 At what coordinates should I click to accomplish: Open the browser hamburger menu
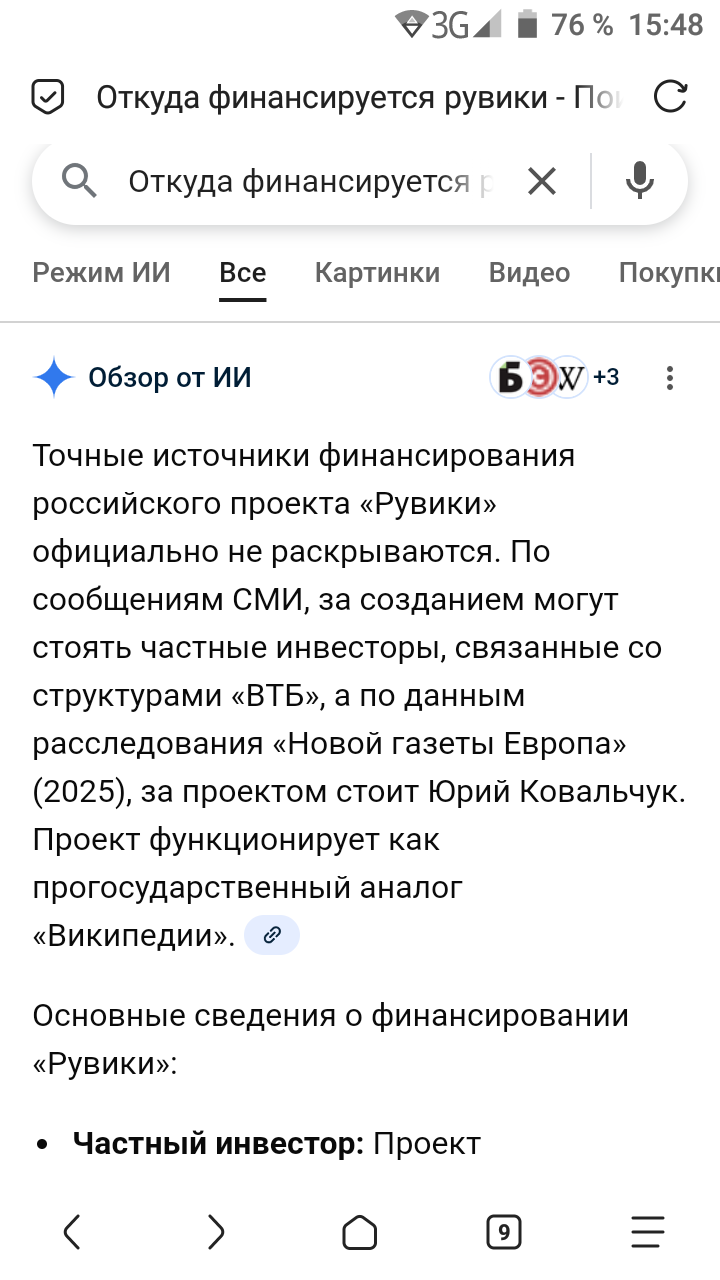pos(648,1232)
